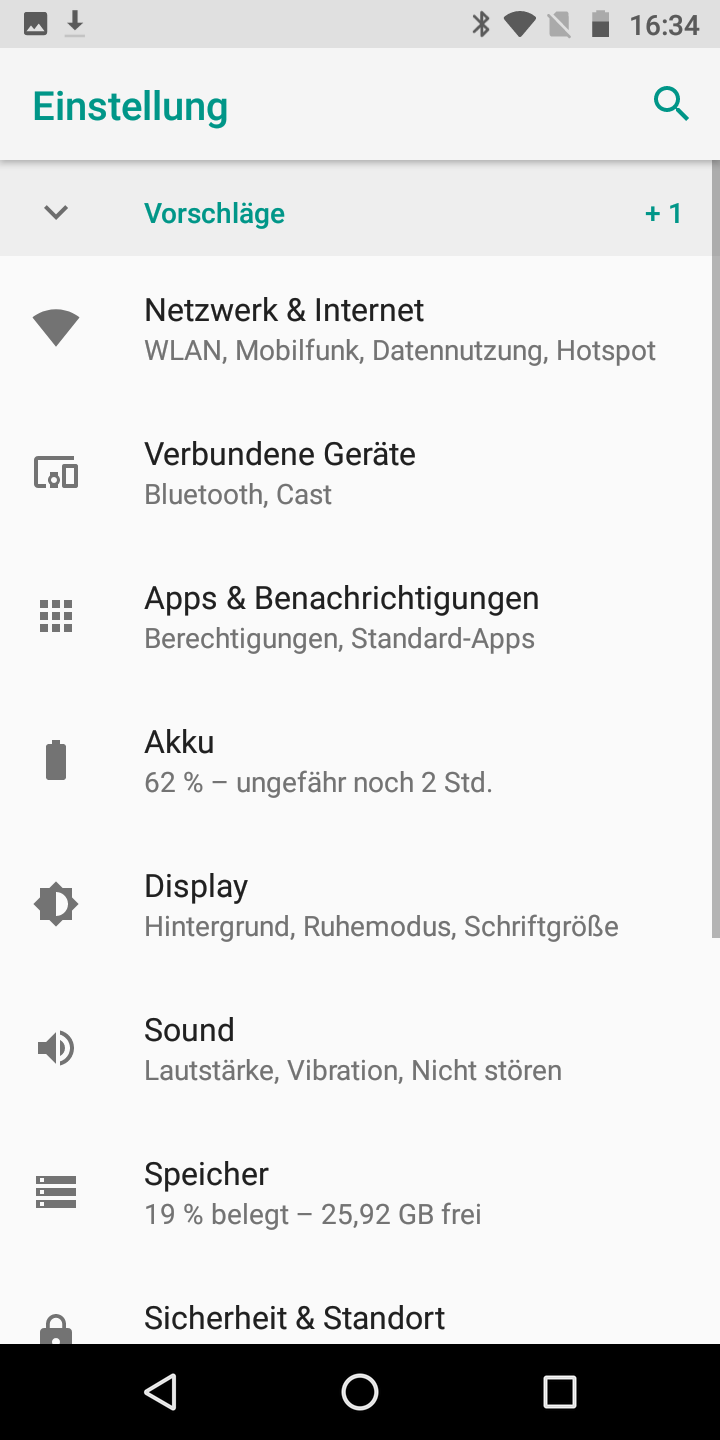Check Speicher storage usage

click(x=360, y=1193)
